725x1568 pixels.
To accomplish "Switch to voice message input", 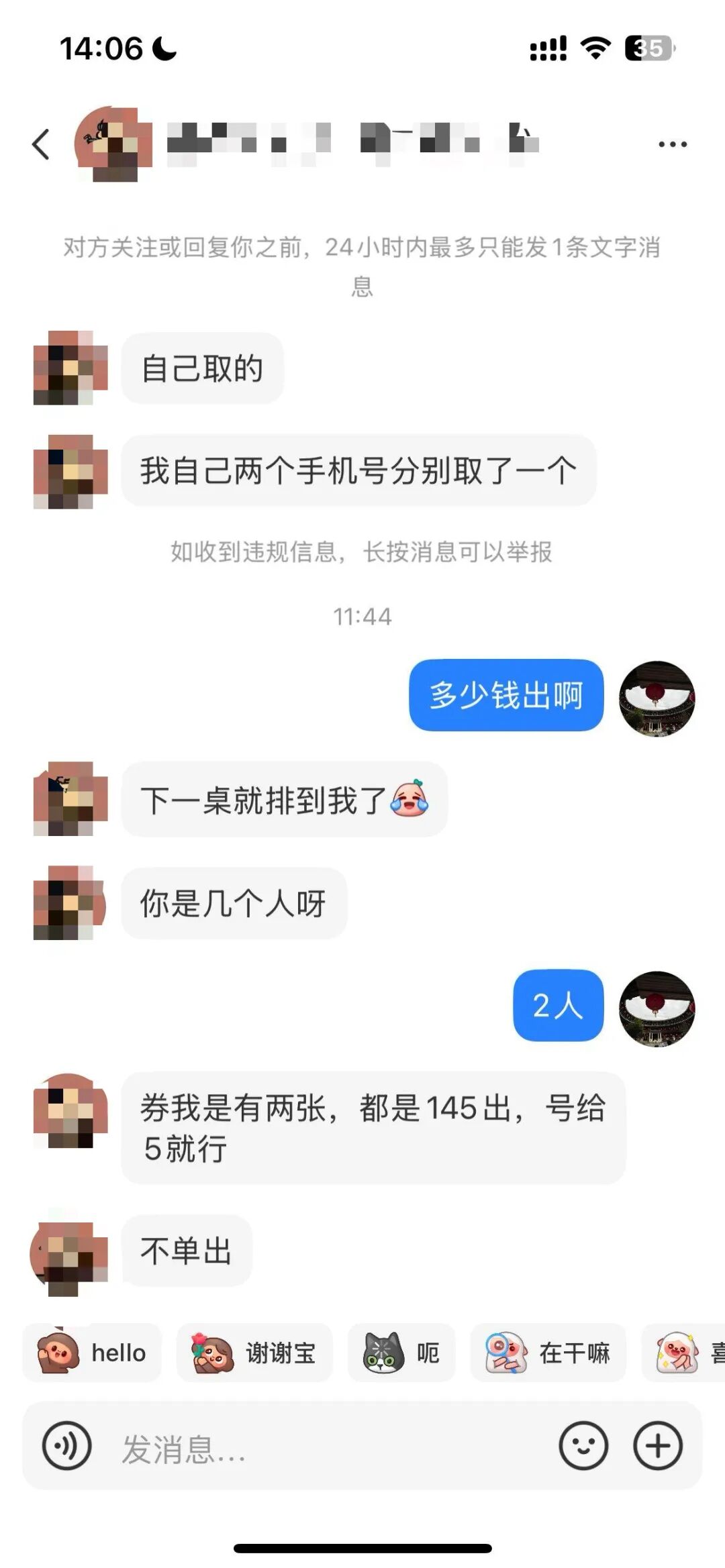I will point(66,1446).
